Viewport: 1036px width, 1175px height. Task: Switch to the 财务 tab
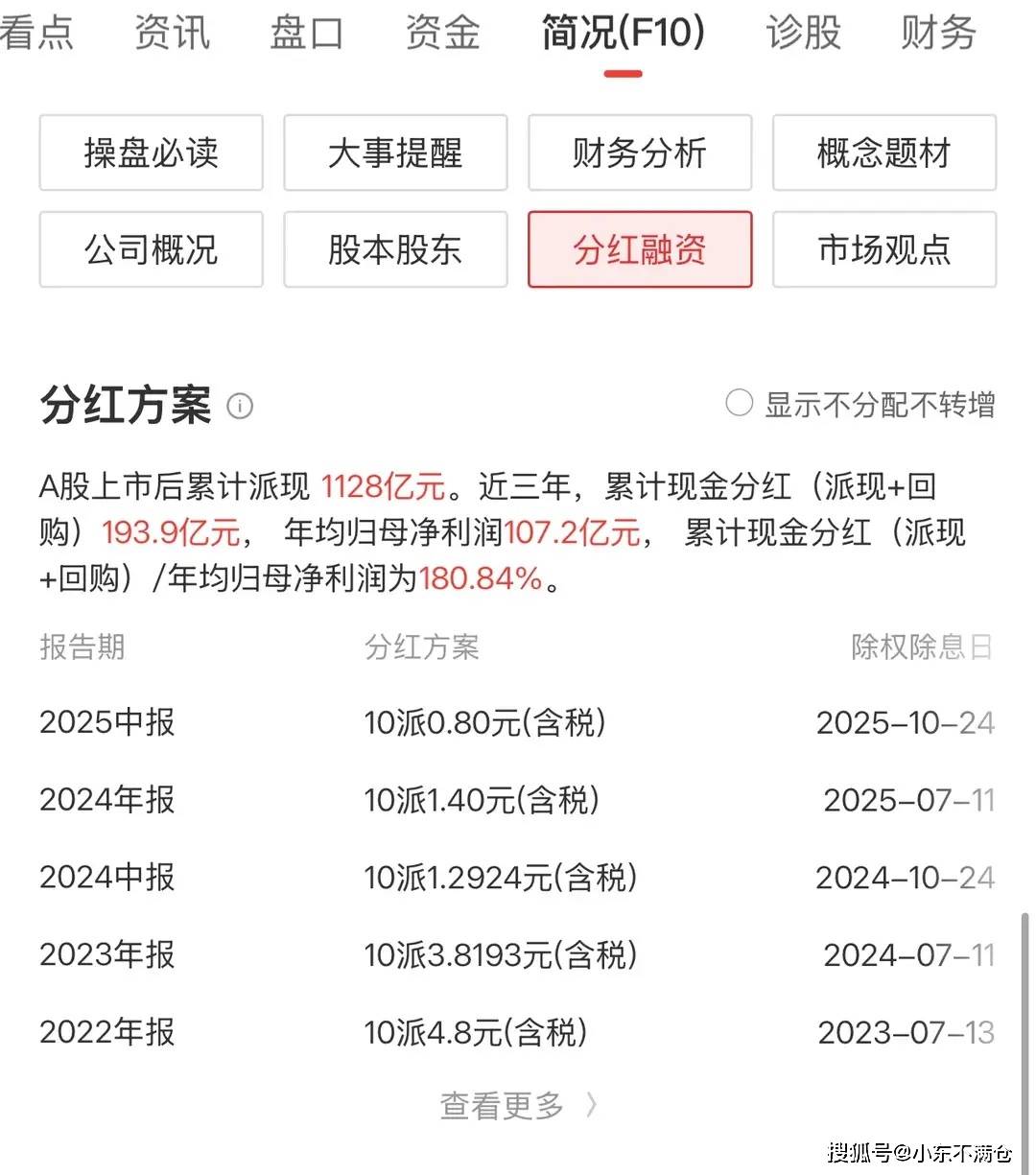point(937,33)
